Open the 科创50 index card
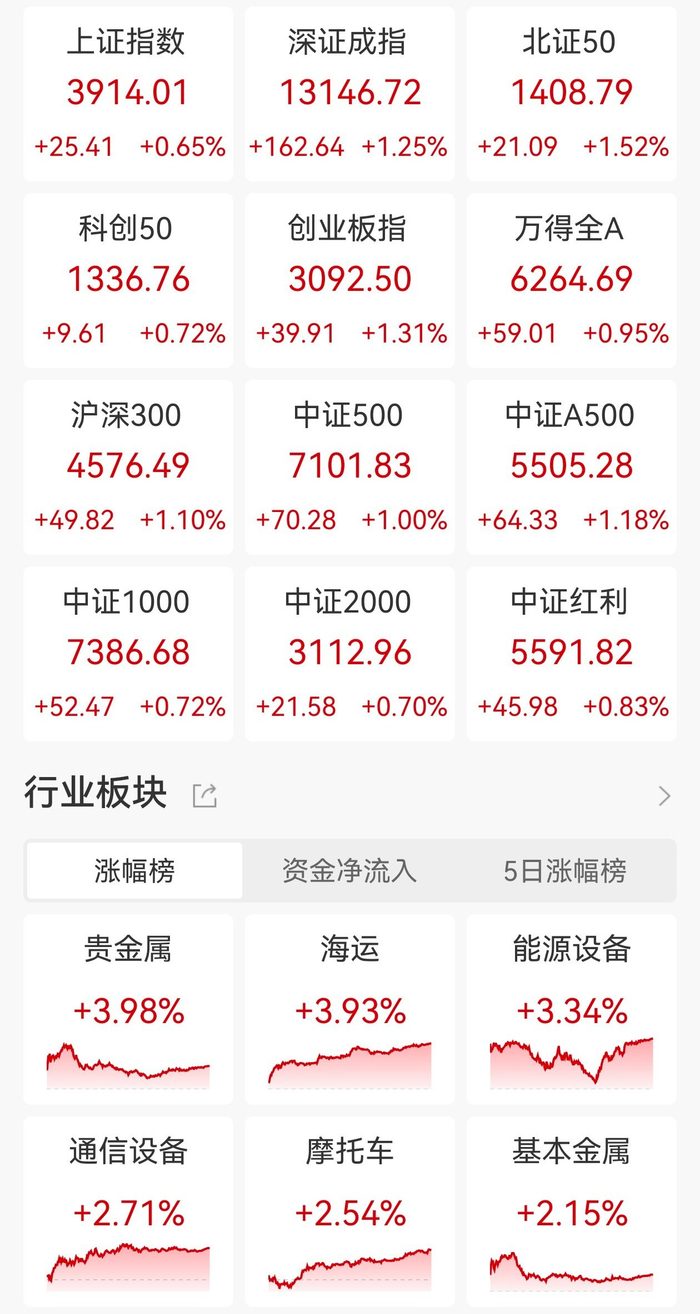This screenshot has height=1314, width=700. 128,280
